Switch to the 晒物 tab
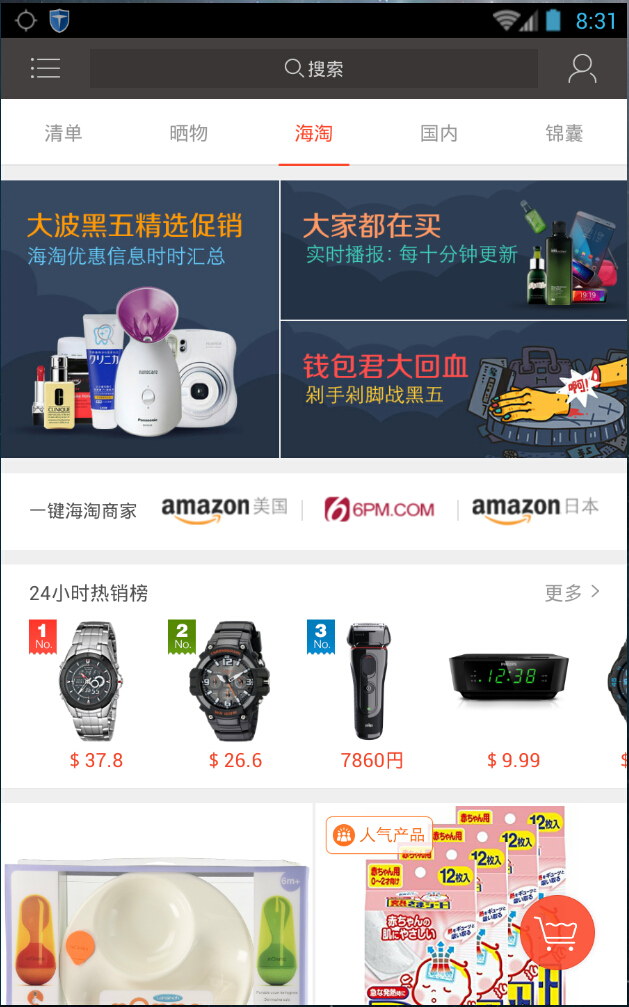 click(x=188, y=133)
